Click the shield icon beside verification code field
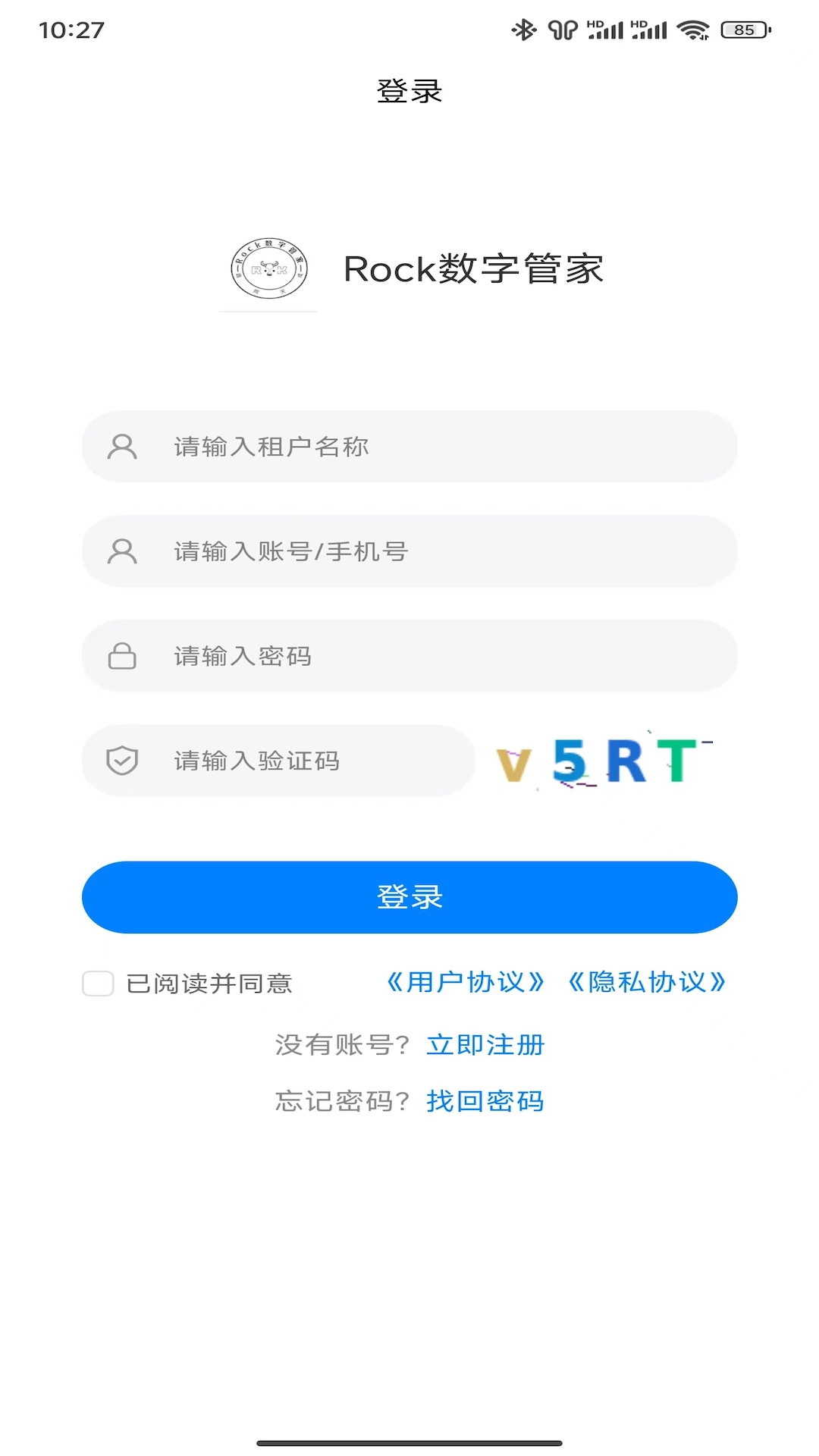Viewport: 819px width, 1456px height. [x=121, y=760]
